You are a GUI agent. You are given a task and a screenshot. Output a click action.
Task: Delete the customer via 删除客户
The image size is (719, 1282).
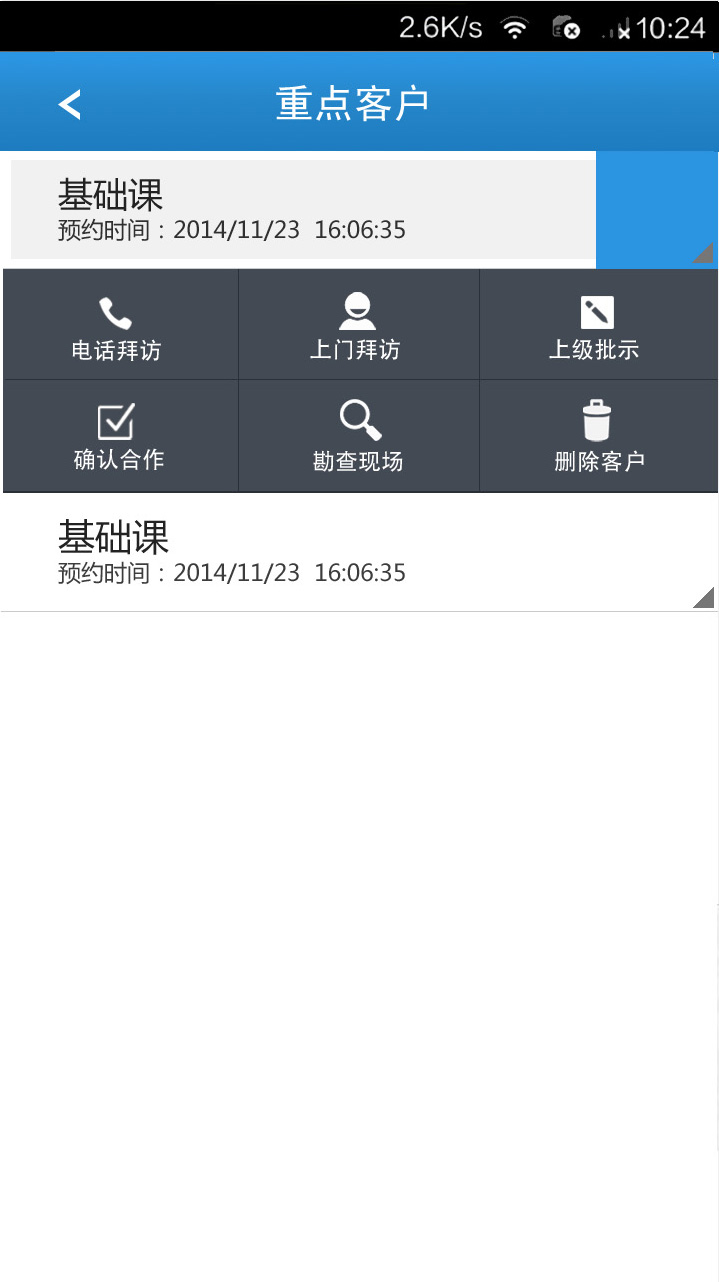598,437
